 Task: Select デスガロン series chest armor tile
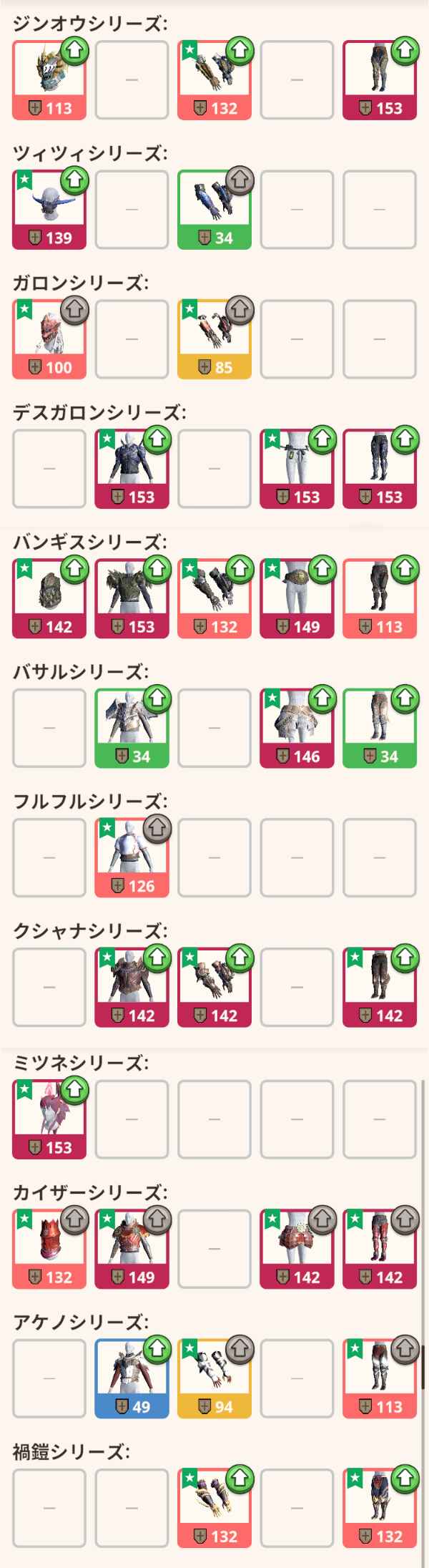coord(132,468)
